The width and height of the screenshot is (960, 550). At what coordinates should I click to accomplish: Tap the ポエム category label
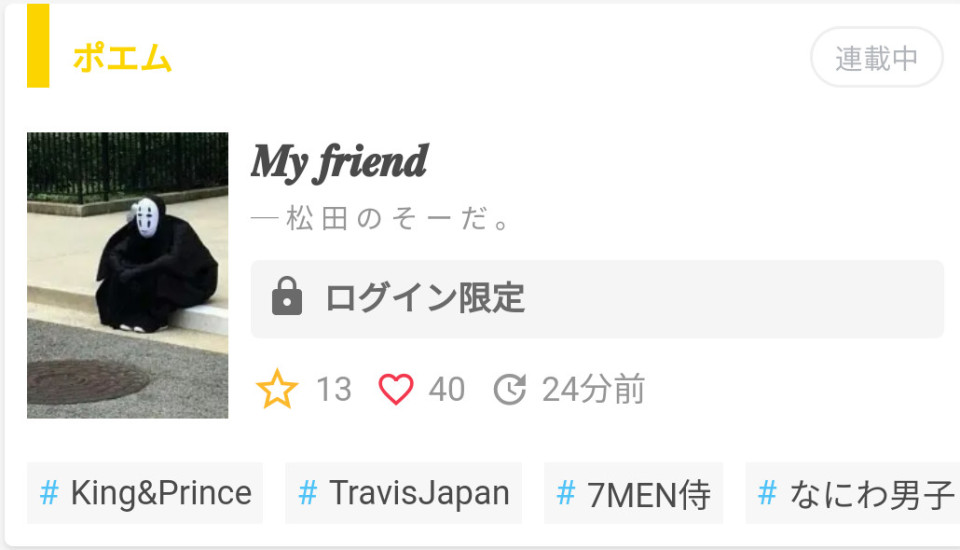122,59
